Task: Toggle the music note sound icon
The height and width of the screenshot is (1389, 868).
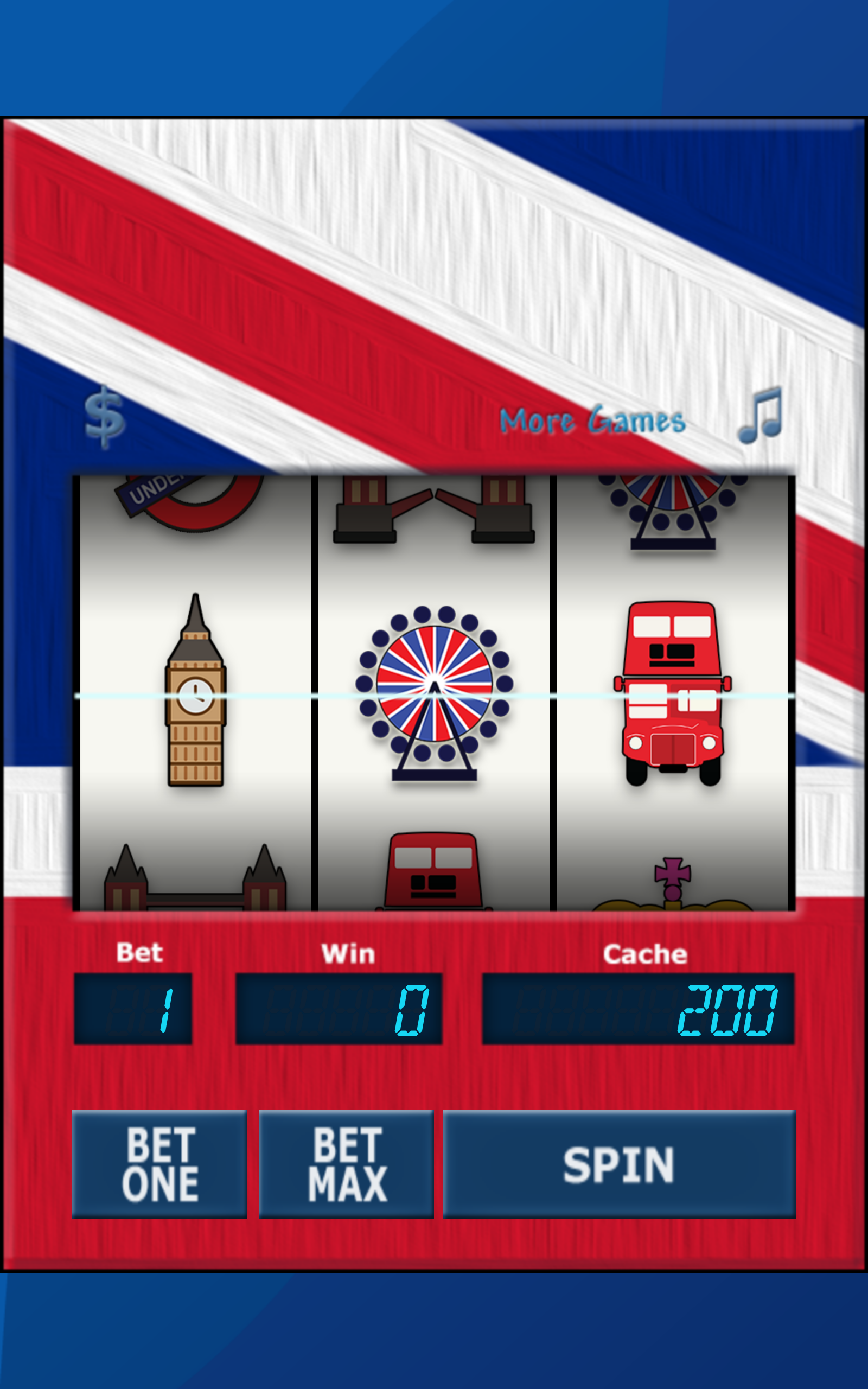Action: tap(760, 415)
